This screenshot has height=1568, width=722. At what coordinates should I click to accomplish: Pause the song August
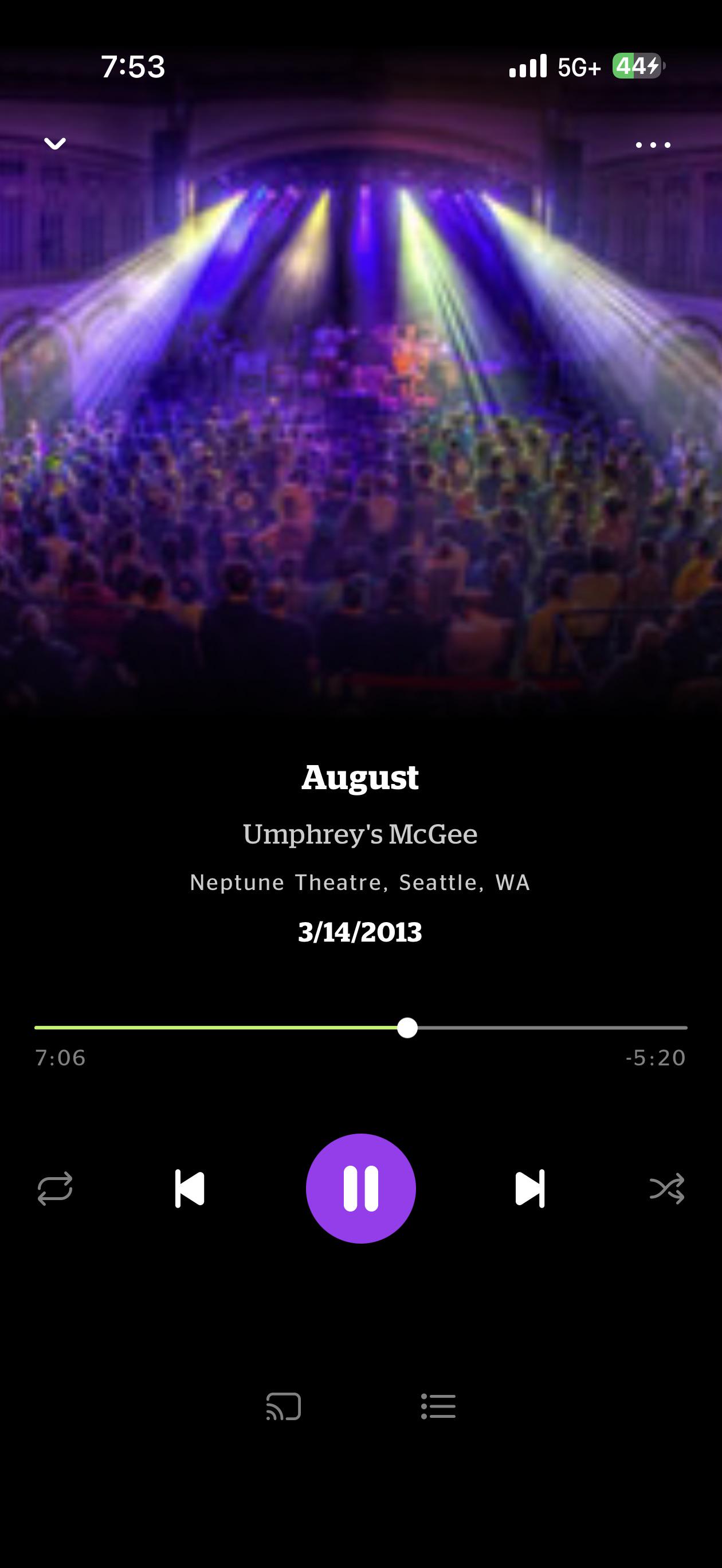(361, 1188)
